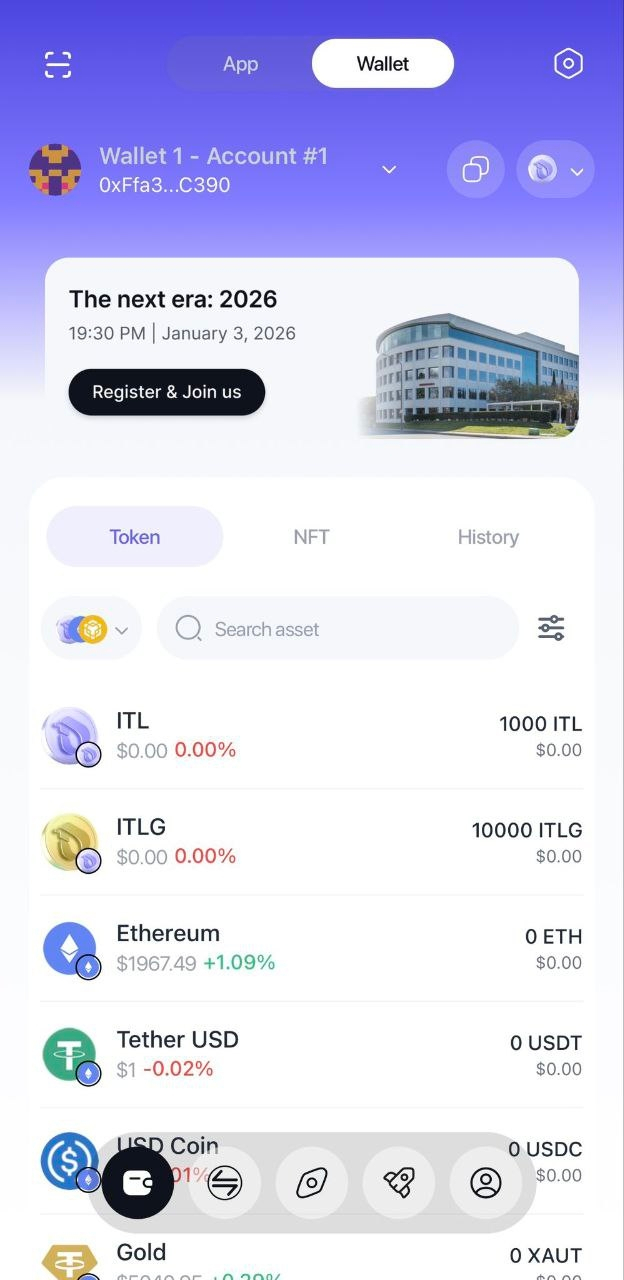This screenshot has width=624, height=1280.
Task: Go to the swap section
Action: click(x=225, y=1183)
